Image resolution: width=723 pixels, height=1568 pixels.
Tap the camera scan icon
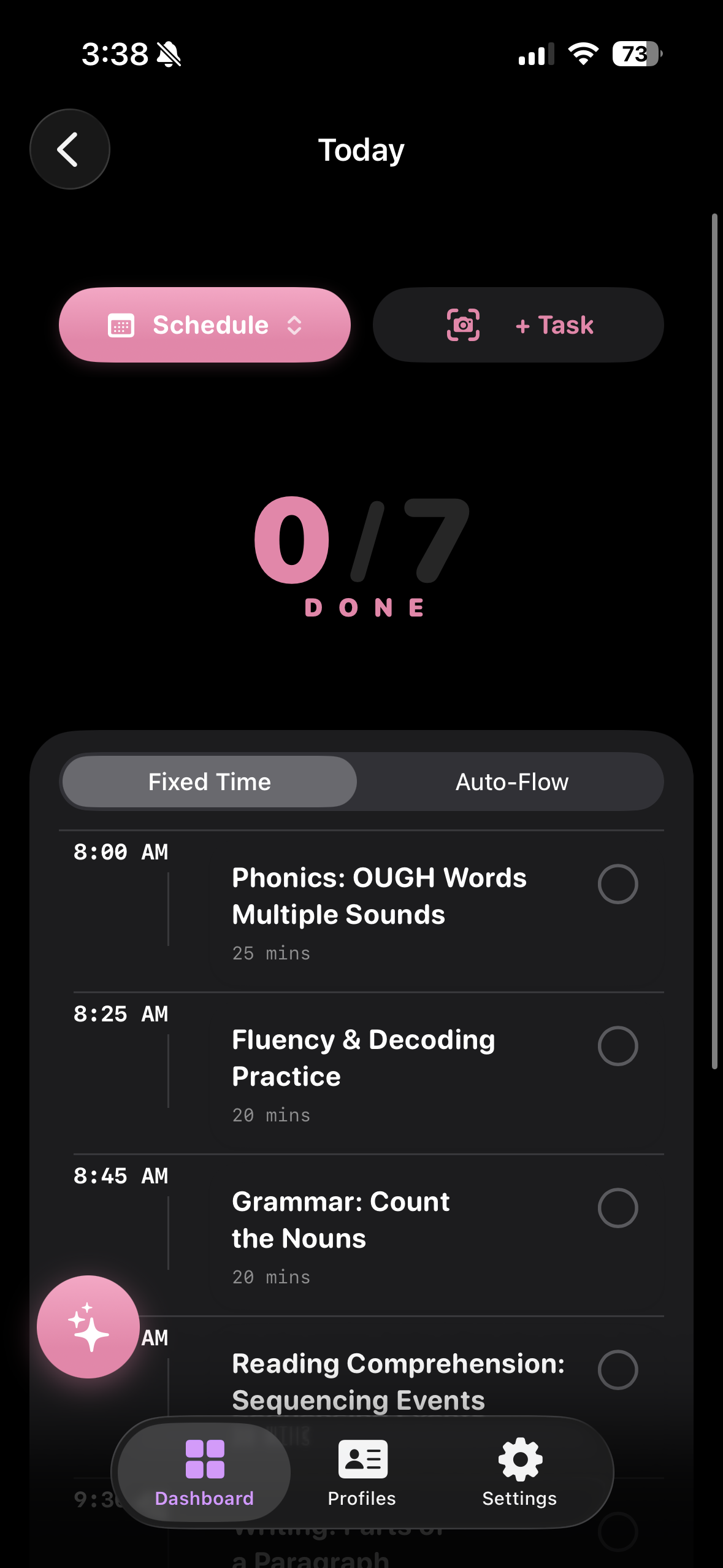pyautogui.click(x=463, y=325)
